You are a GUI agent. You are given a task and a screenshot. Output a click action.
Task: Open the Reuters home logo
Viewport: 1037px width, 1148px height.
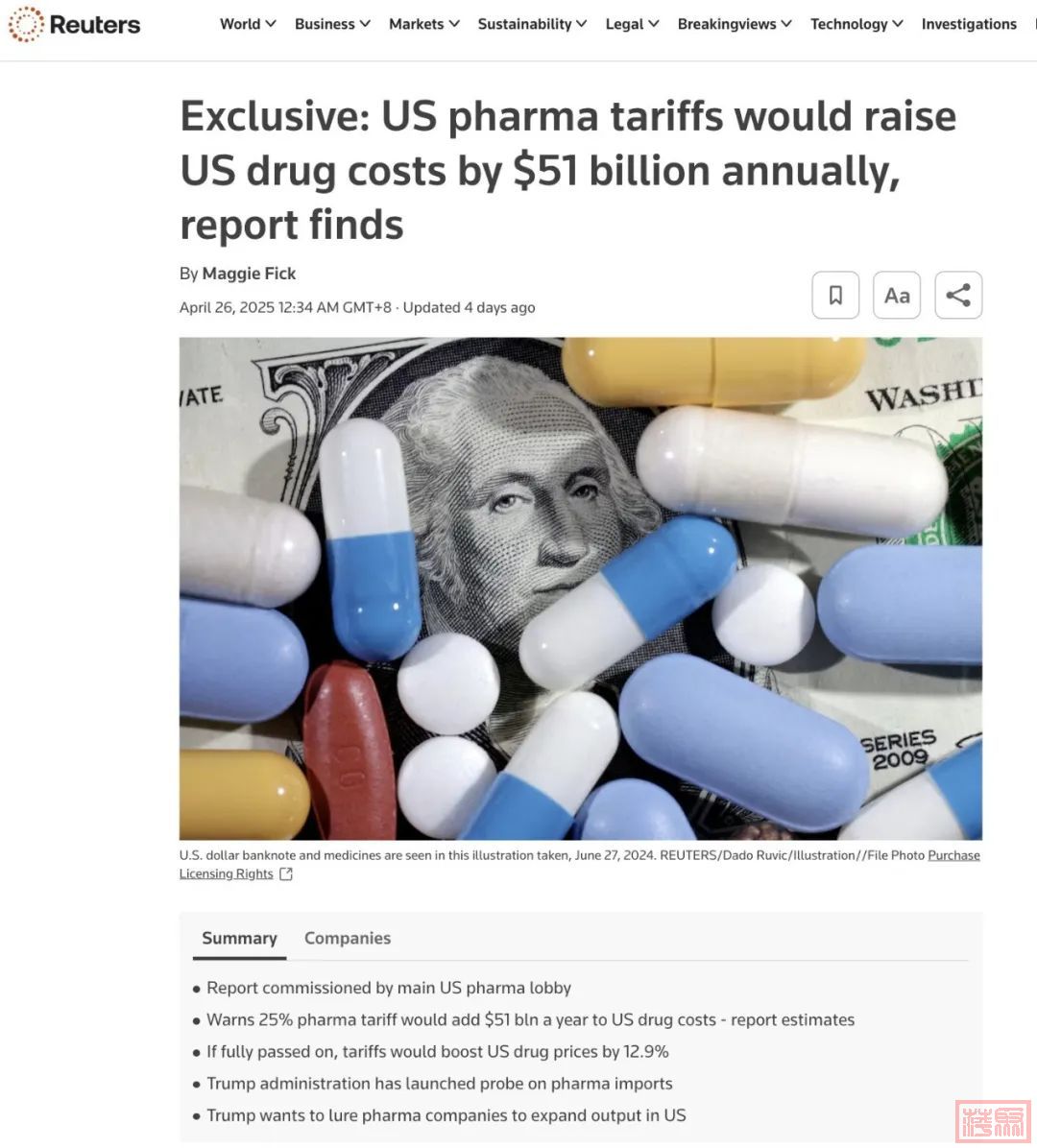(x=75, y=24)
